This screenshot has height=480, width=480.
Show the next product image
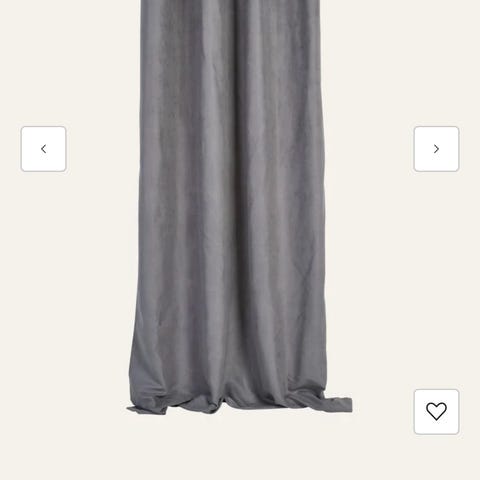(x=436, y=149)
